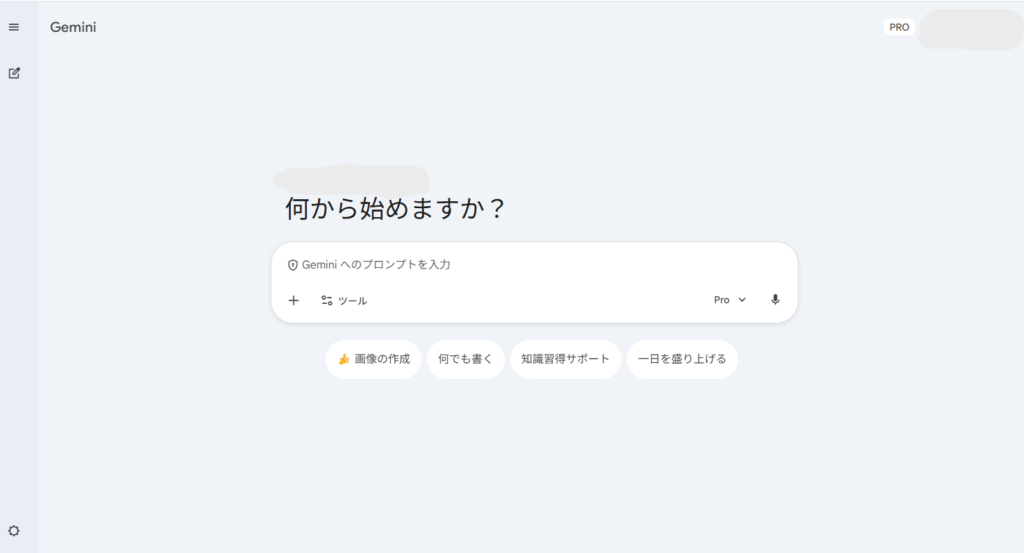Open the hamburger main menu
The image size is (1024, 553).
pos(14,27)
